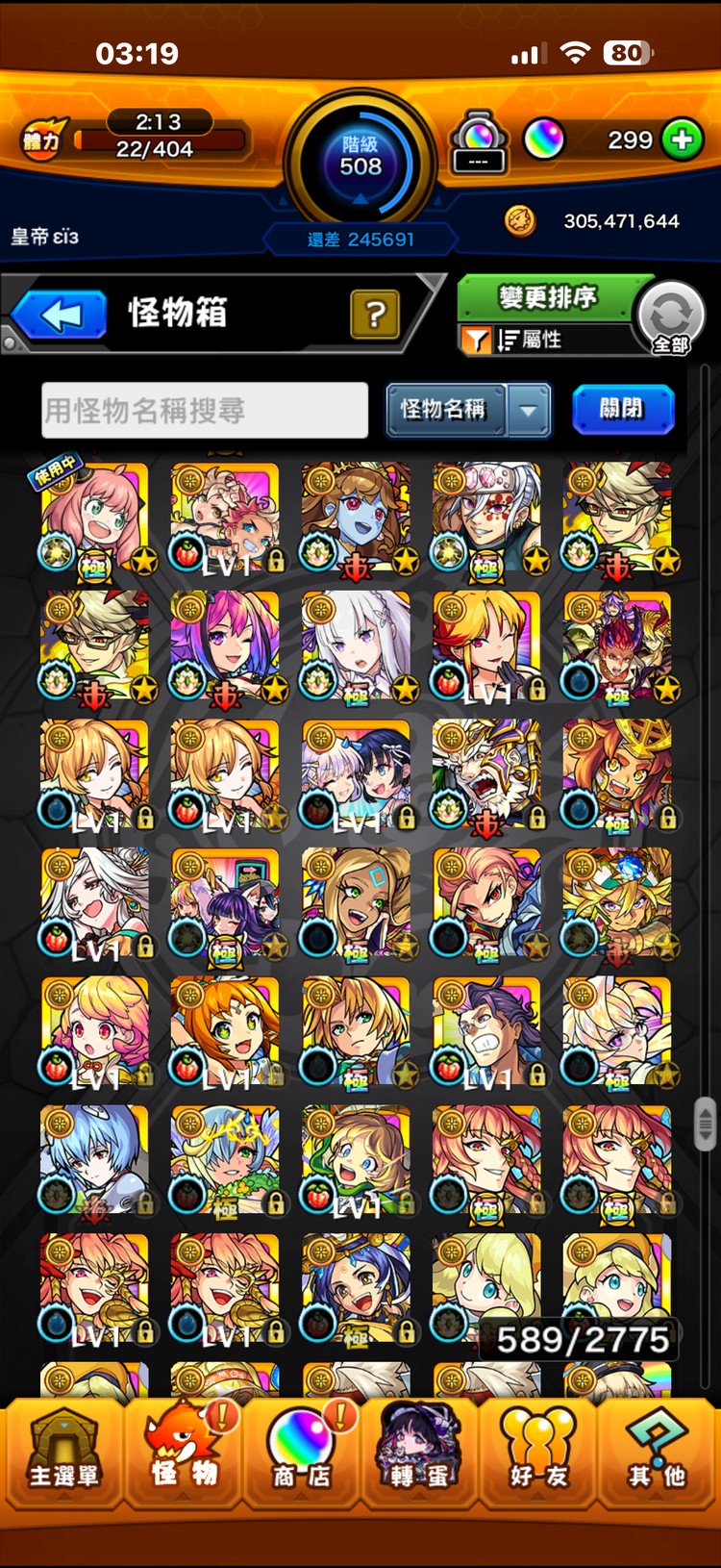Close the search bar with 關閉

click(x=622, y=409)
